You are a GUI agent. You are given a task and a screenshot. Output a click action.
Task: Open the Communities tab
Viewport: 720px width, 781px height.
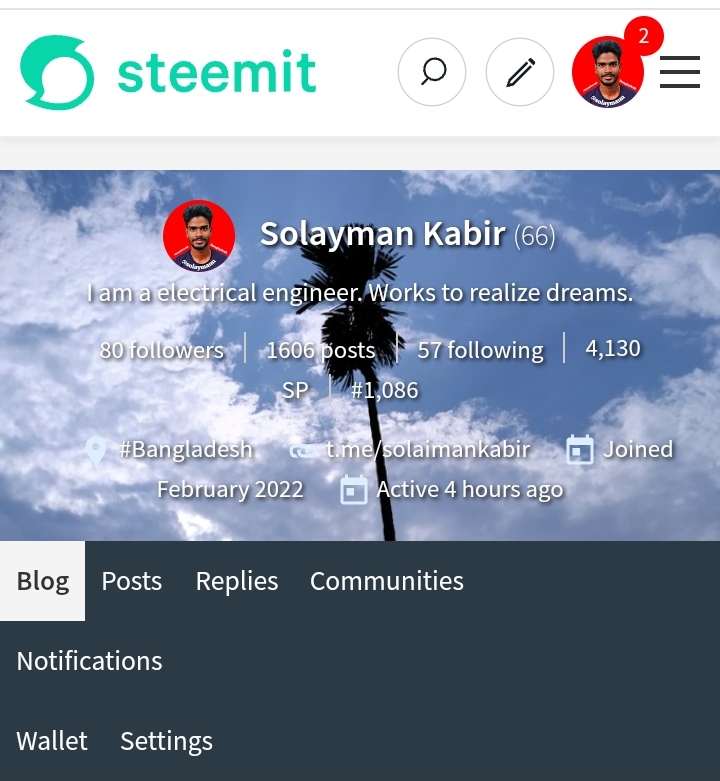coord(387,581)
